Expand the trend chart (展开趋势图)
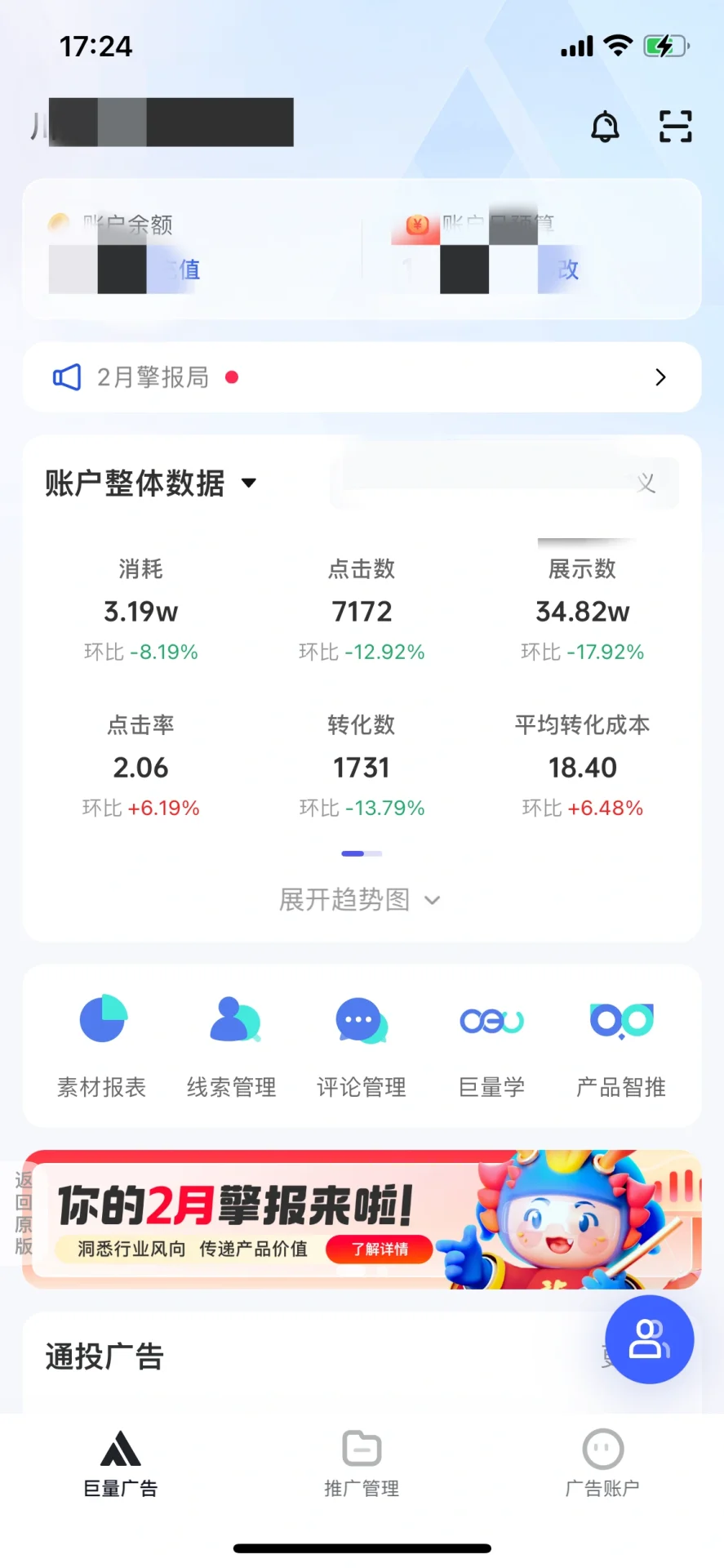Viewport: 724px width, 1568px height. tap(360, 900)
